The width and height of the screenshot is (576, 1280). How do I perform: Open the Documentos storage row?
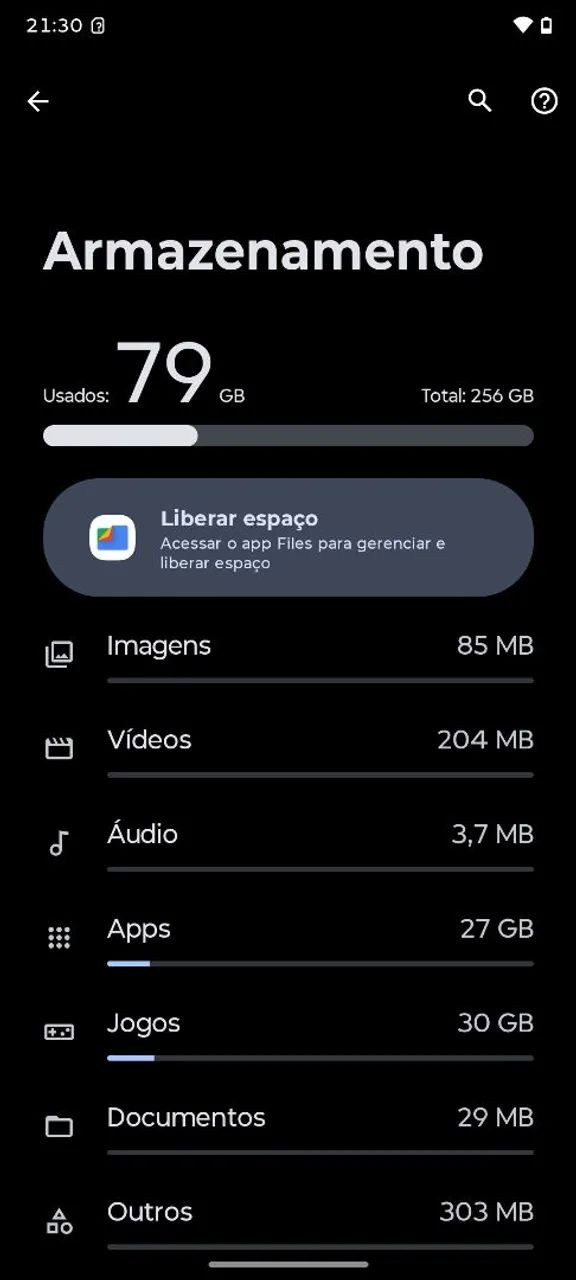click(288, 1126)
